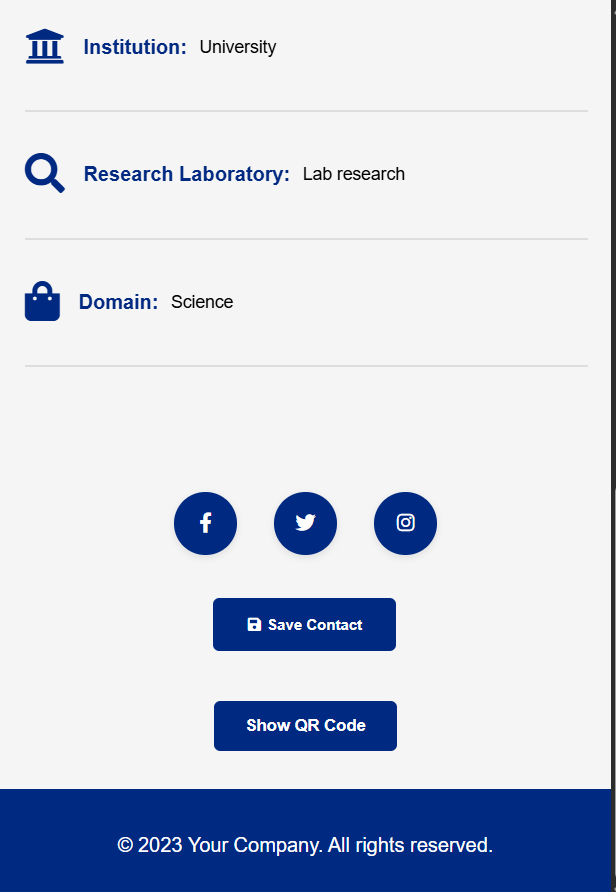Open the Twitter profile link
This screenshot has height=892, width=616.
pyautogui.click(x=305, y=523)
